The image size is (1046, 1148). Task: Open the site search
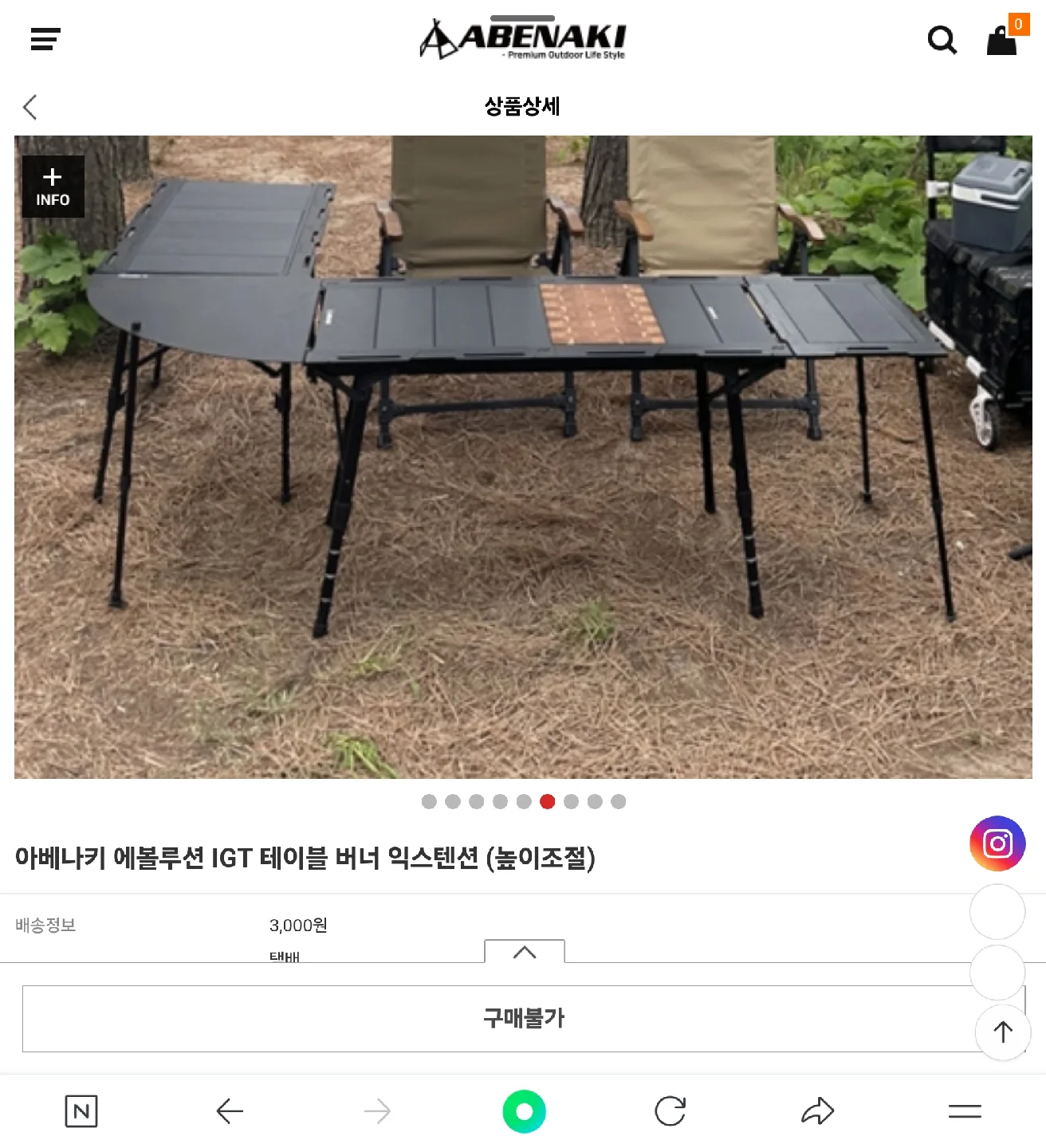point(942,40)
